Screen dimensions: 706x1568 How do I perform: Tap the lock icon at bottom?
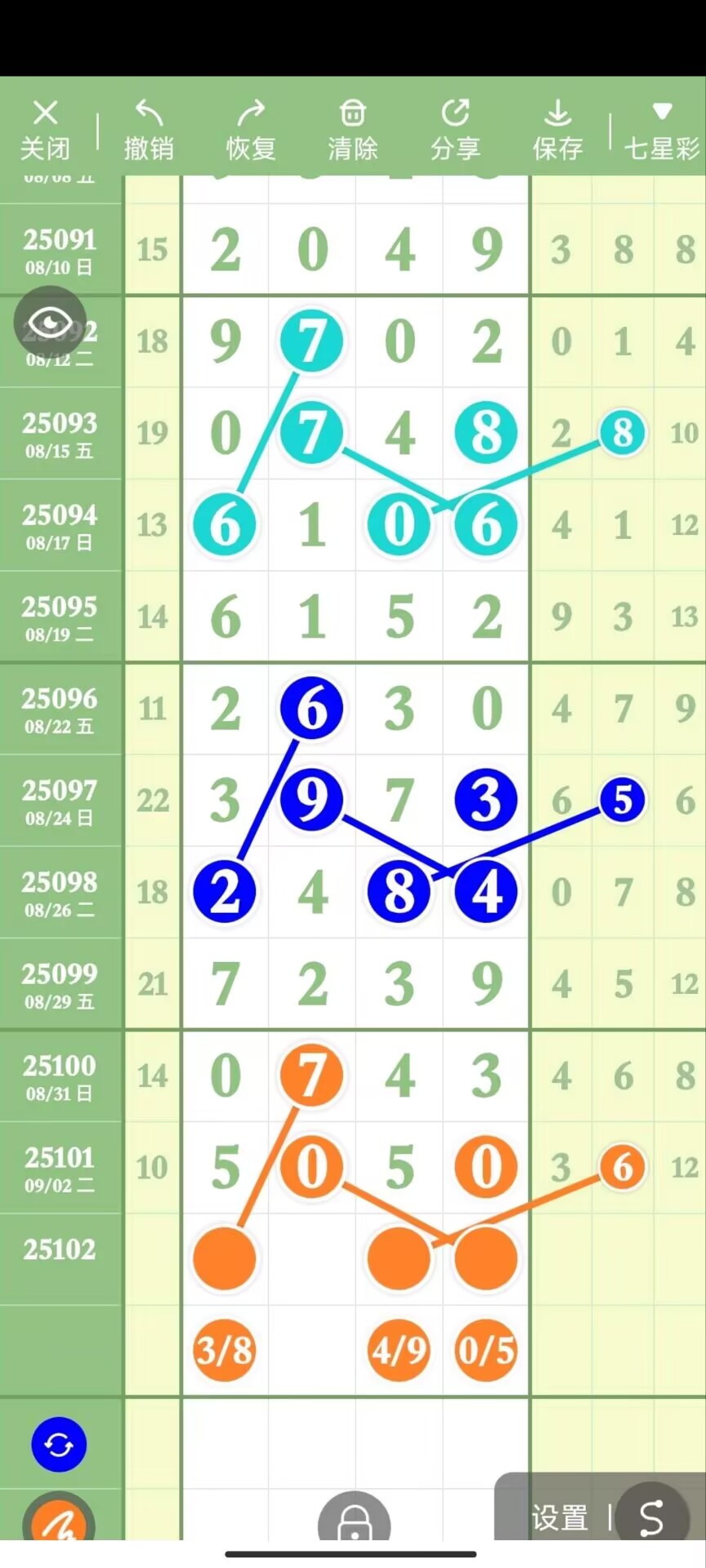coord(354,1521)
